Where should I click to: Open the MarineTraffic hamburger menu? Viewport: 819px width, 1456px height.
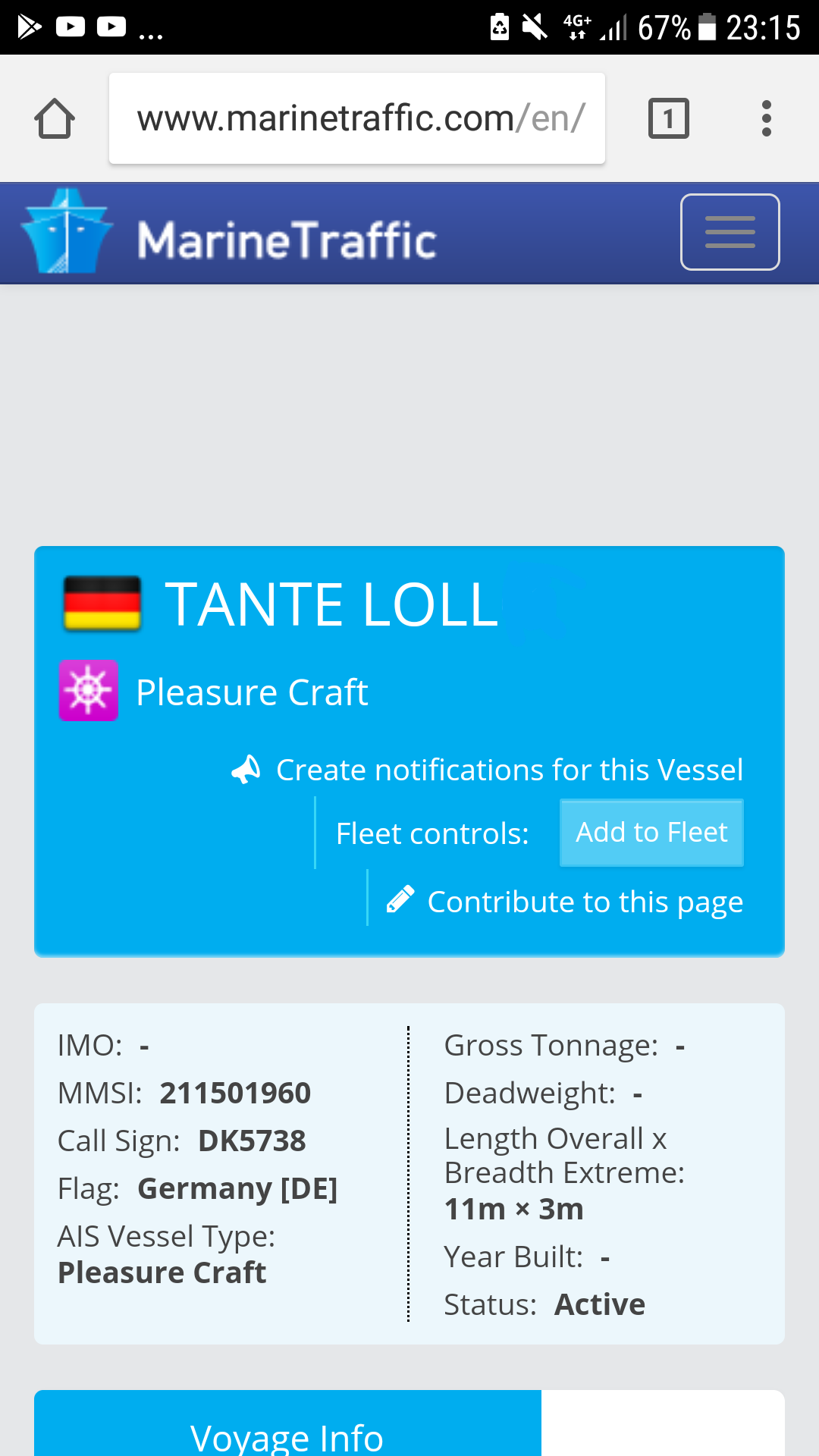point(730,232)
